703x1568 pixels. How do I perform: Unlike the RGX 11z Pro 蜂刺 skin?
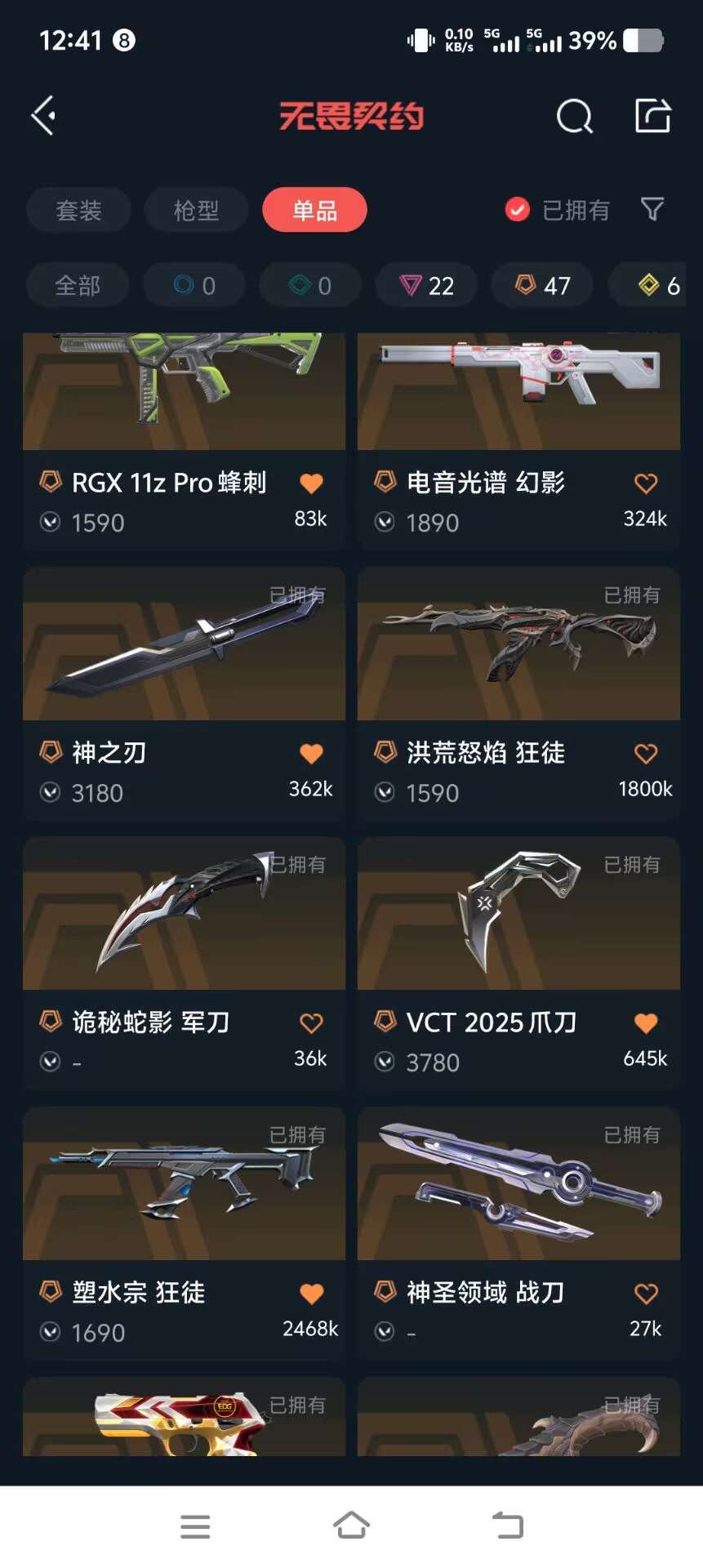[311, 483]
